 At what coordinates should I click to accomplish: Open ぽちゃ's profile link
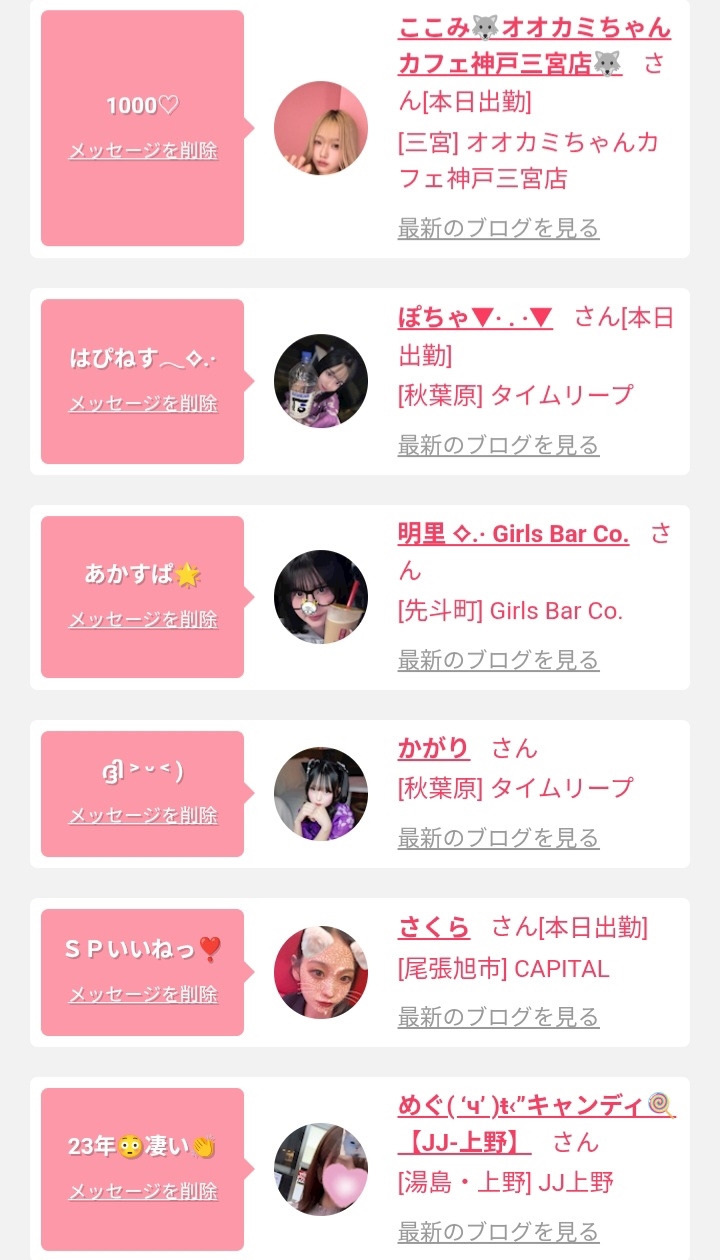point(475,318)
